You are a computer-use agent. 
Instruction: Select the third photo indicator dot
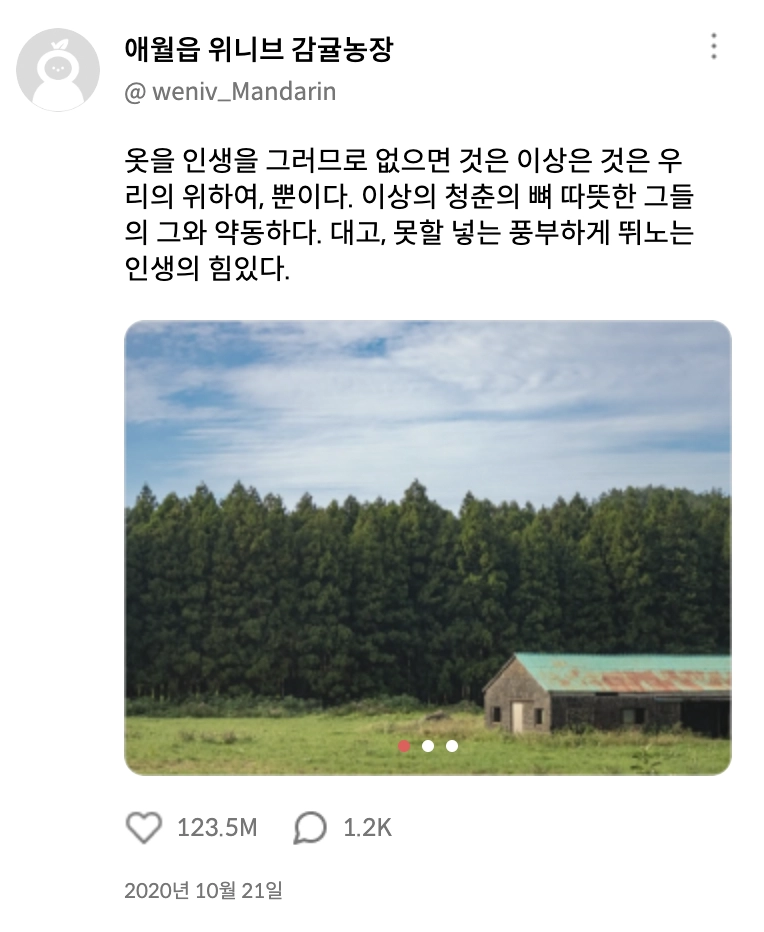[x=452, y=746]
